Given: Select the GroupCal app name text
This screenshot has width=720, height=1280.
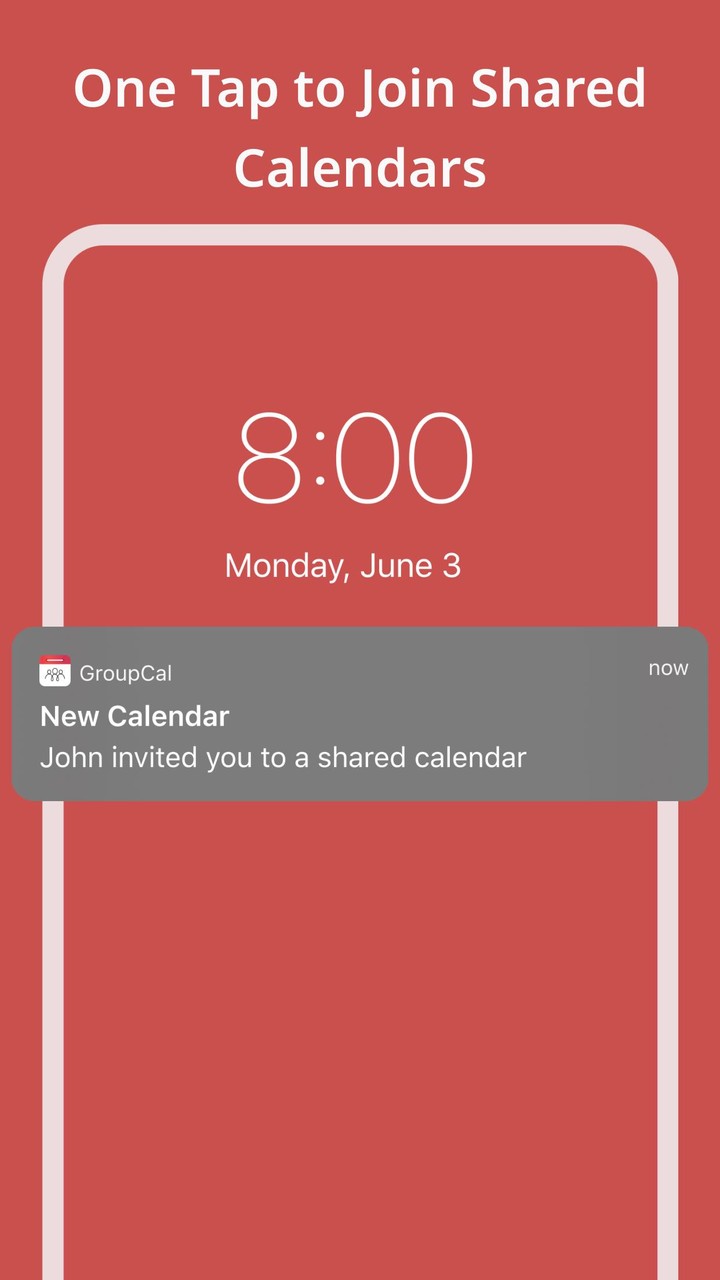Looking at the screenshot, I should pos(125,673).
